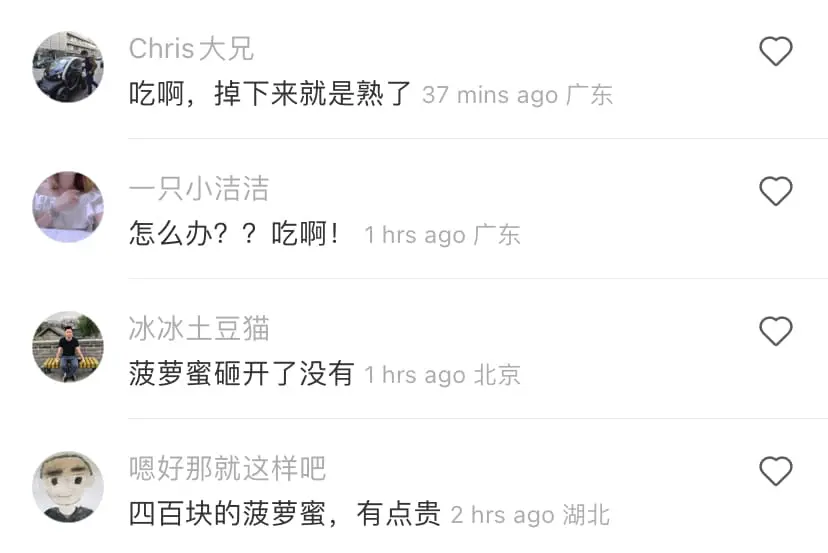Open Chris大兄's profile avatar

(68, 67)
